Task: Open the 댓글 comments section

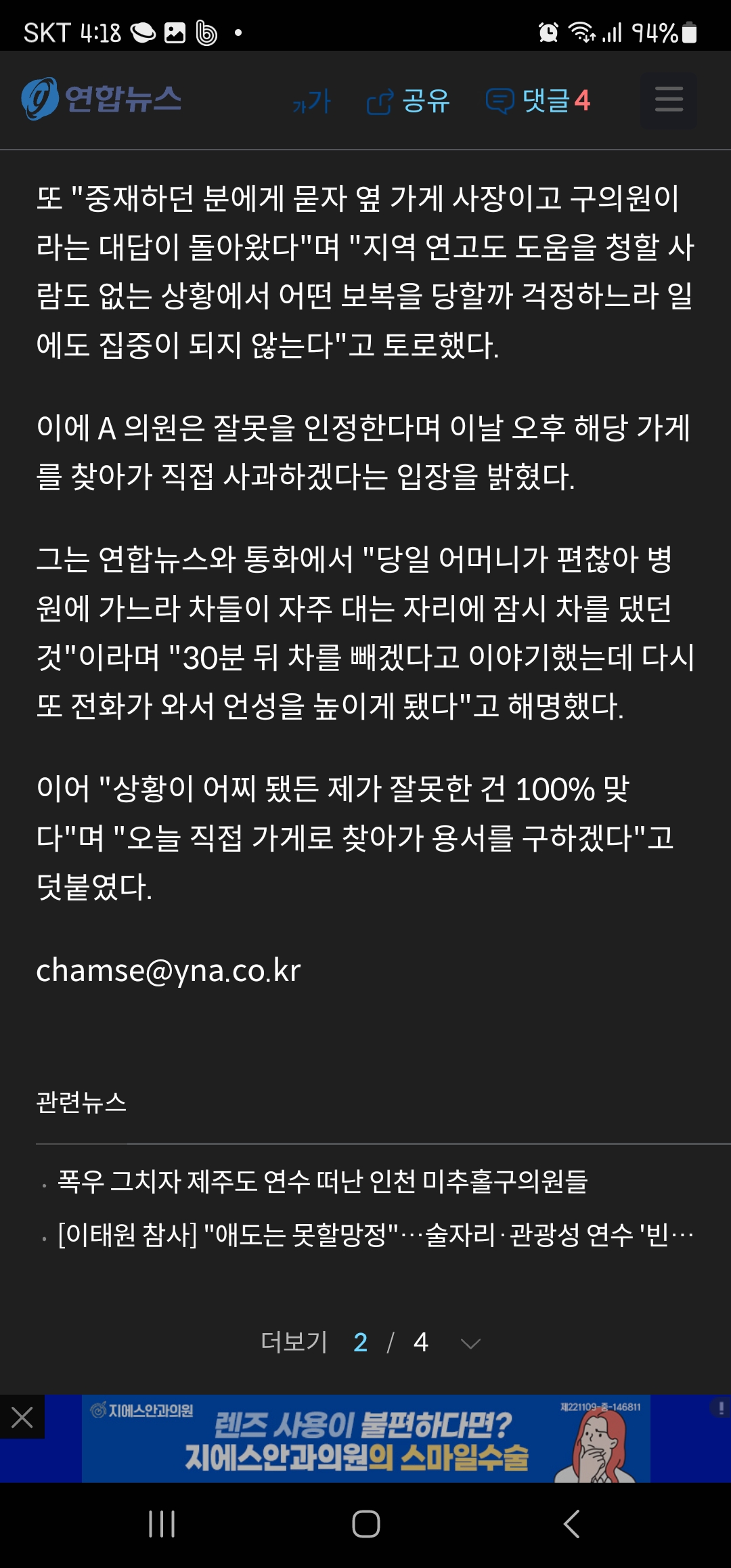Action: 538,102
